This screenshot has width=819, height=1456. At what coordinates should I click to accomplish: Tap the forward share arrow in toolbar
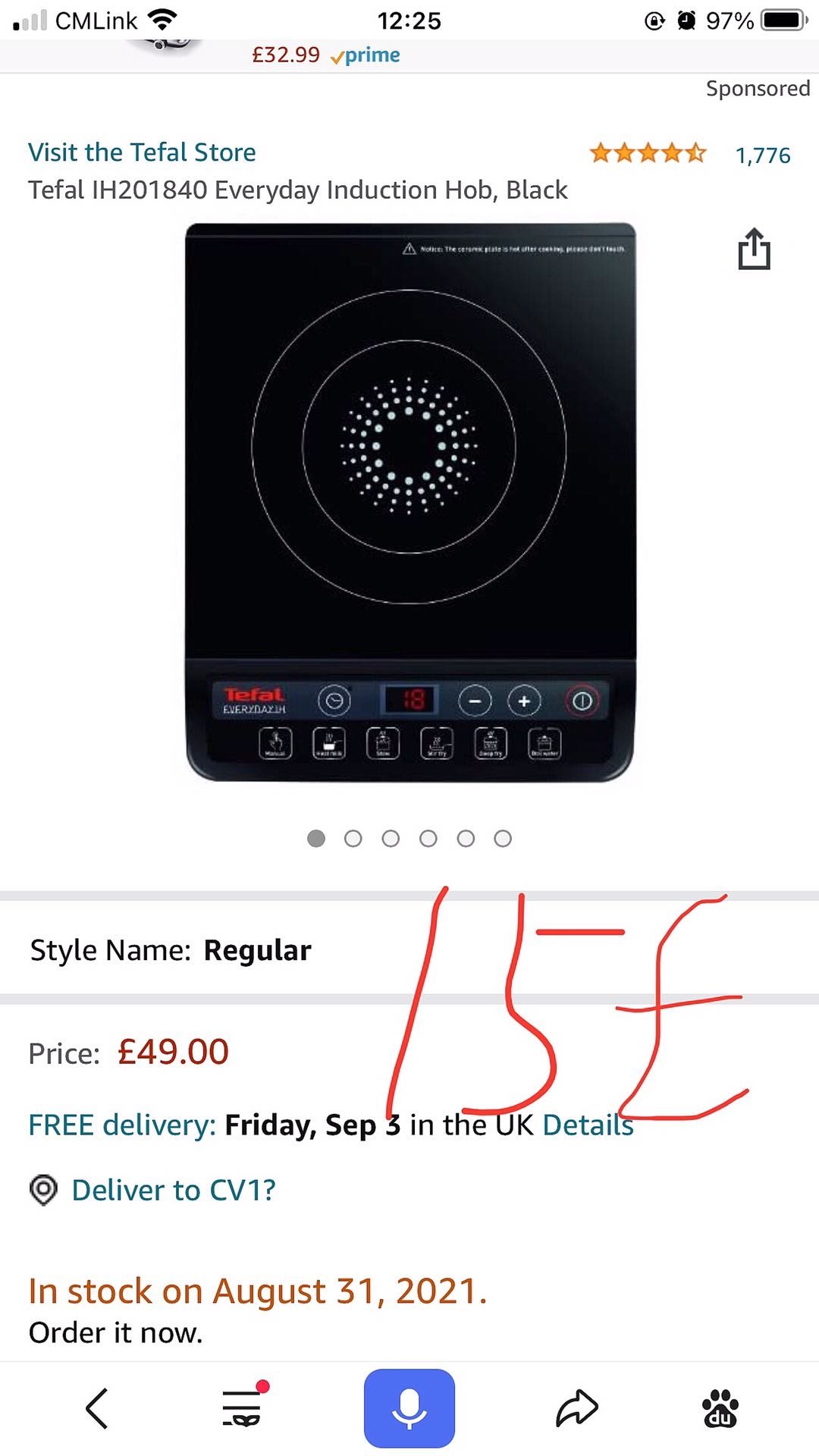(576, 1408)
